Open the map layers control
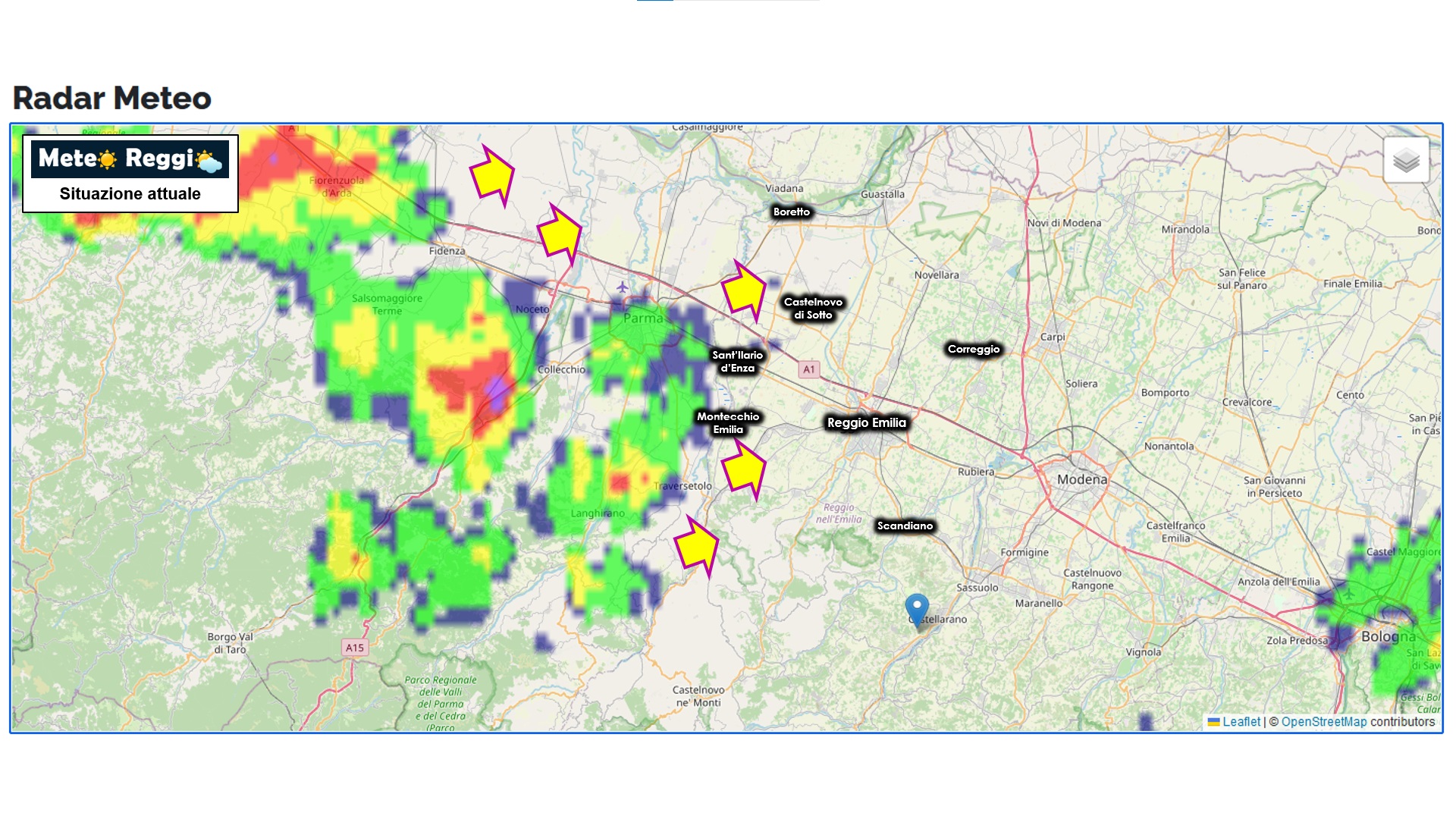 click(1406, 160)
